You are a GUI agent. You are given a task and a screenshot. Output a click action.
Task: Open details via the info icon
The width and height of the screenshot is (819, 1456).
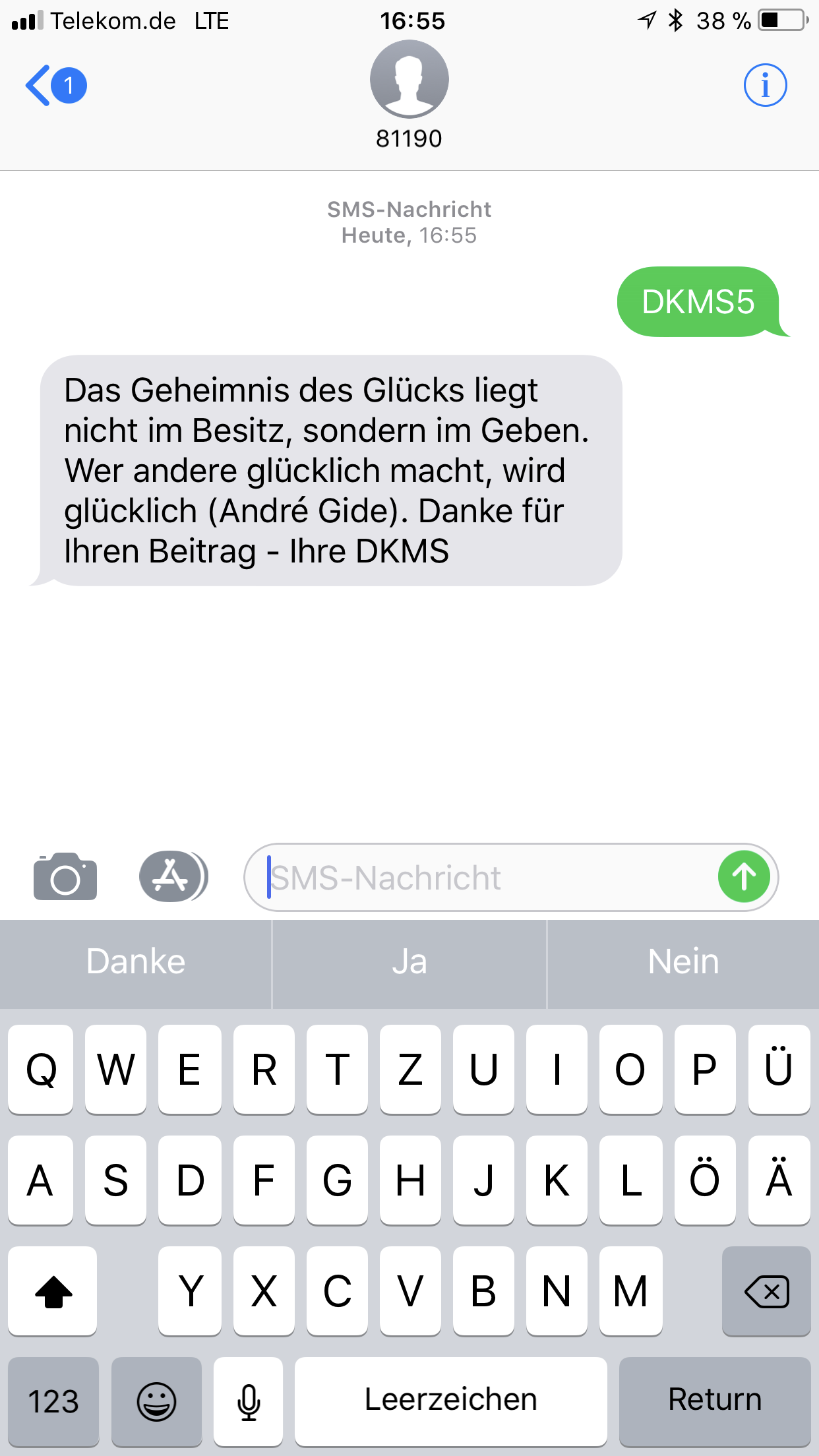point(765,85)
